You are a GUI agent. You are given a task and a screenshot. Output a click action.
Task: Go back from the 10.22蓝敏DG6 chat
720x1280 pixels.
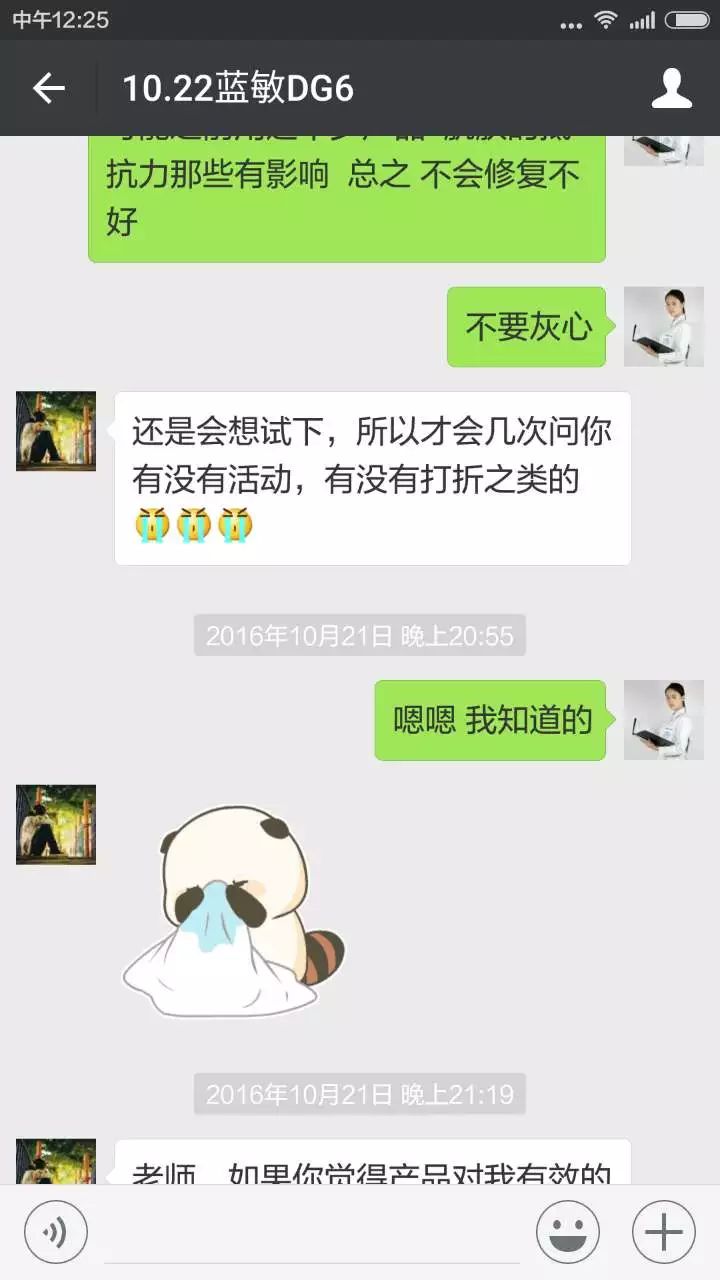[x=48, y=89]
